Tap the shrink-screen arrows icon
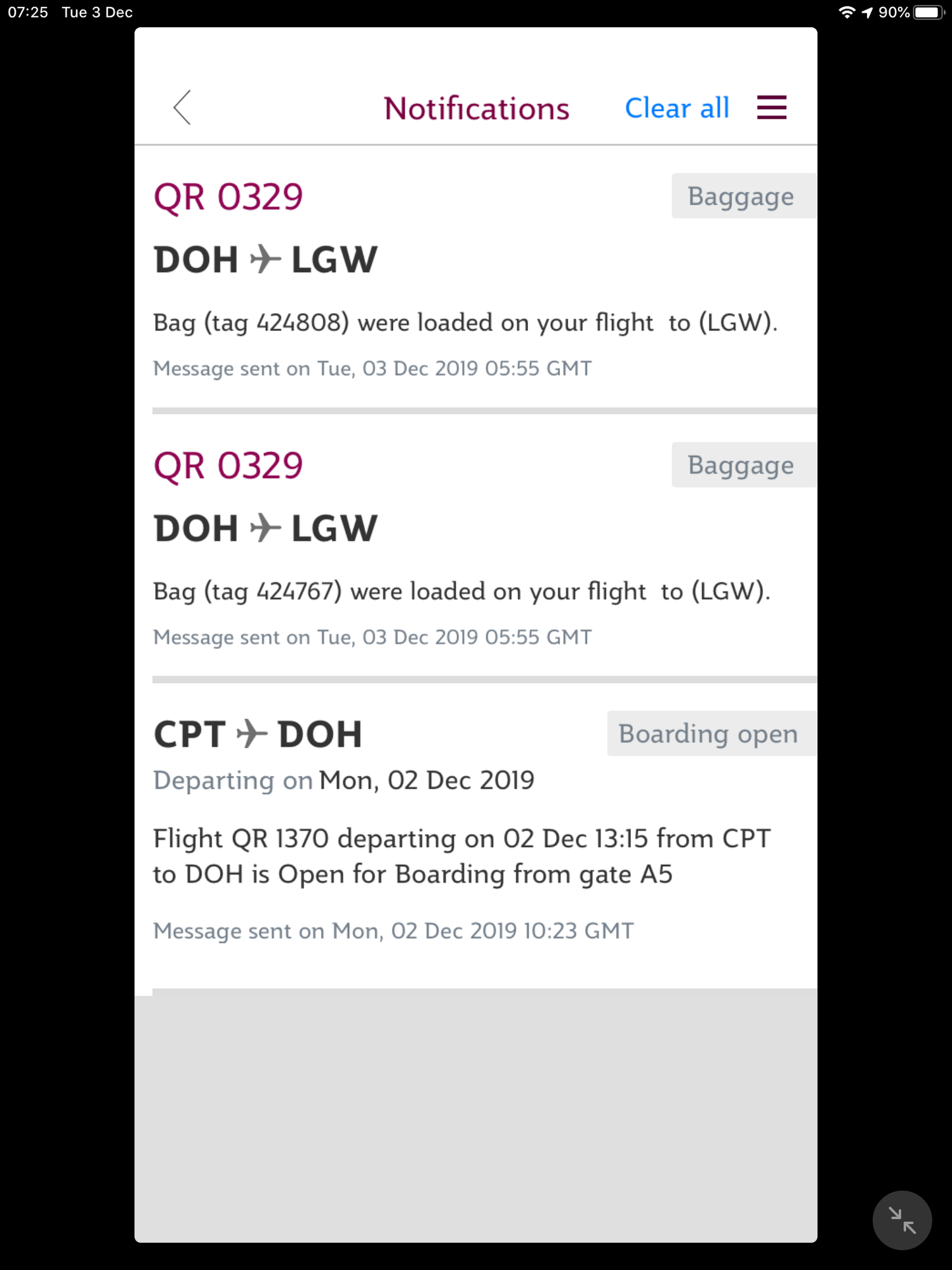The width and height of the screenshot is (952, 1270). point(902,1220)
